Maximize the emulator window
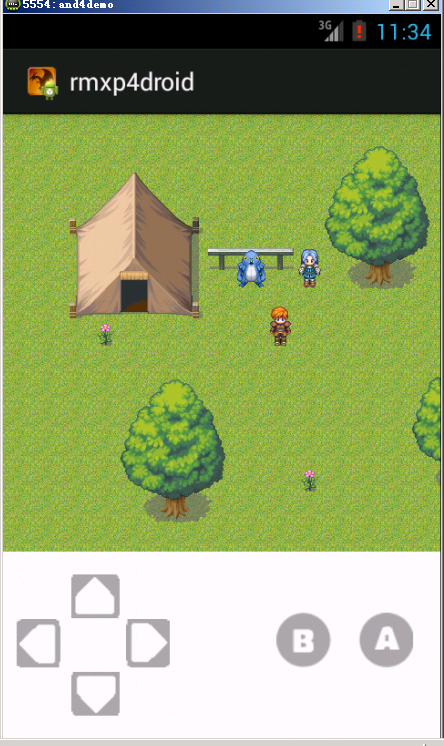The image size is (444, 746). 413,4
